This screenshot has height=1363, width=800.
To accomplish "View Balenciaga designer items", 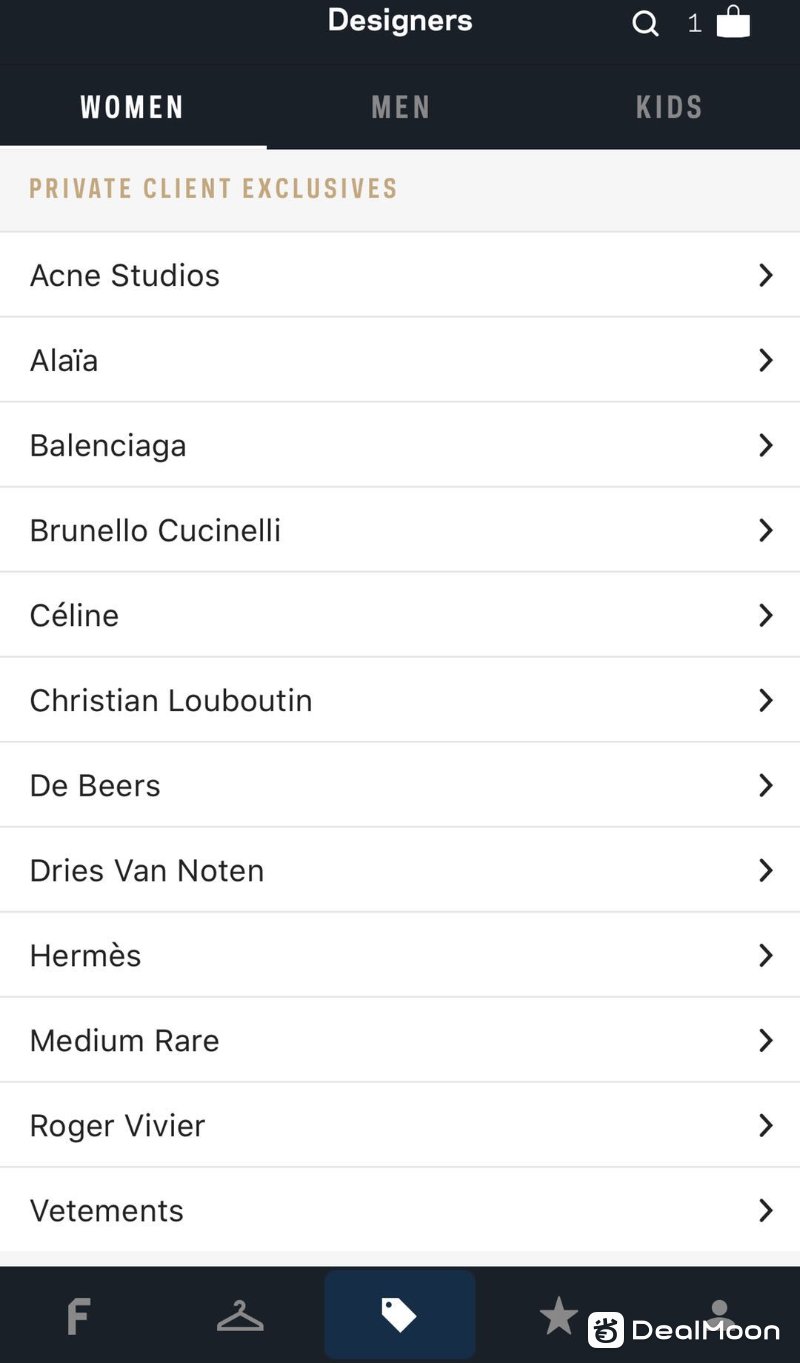I will [400, 445].
